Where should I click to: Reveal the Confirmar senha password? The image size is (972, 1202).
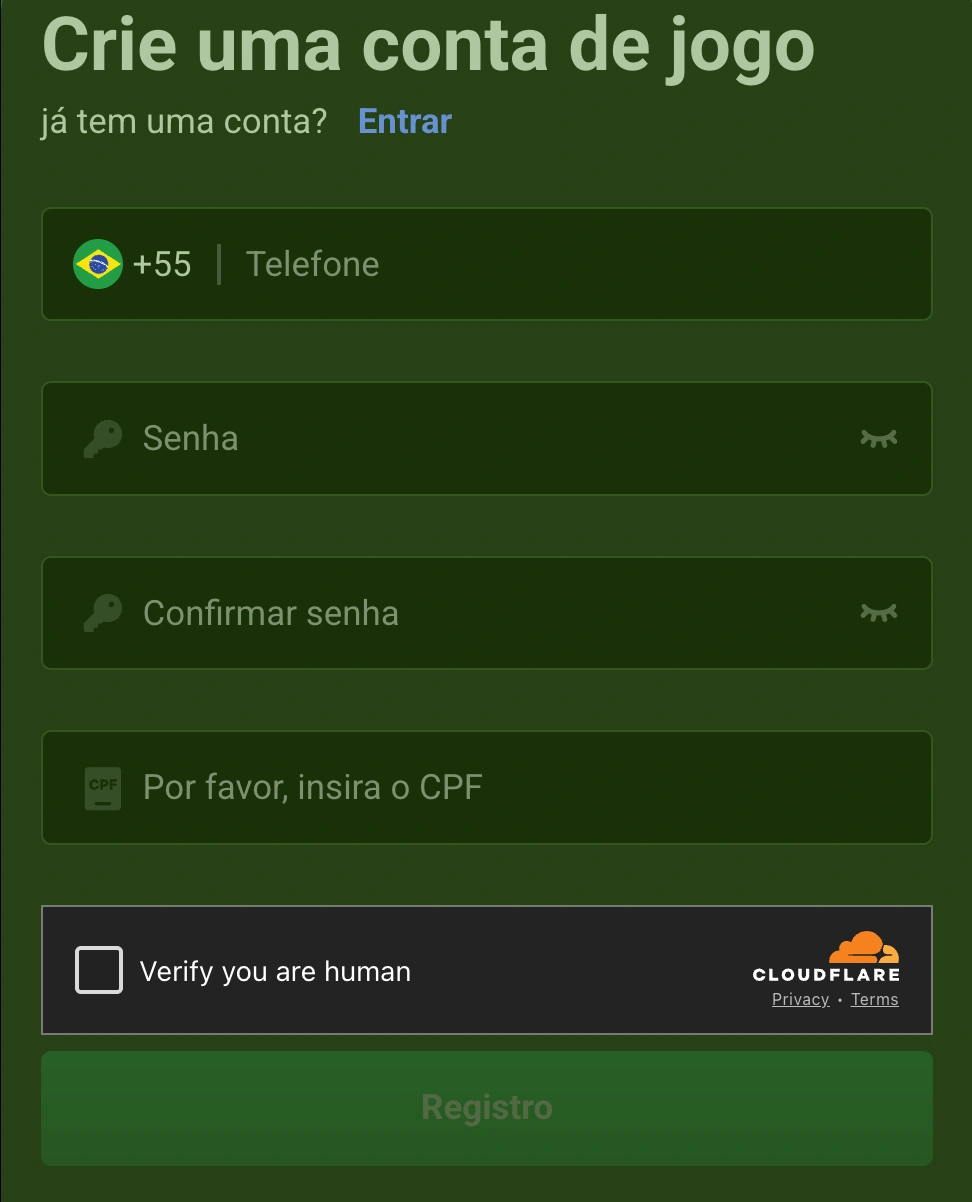click(879, 612)
